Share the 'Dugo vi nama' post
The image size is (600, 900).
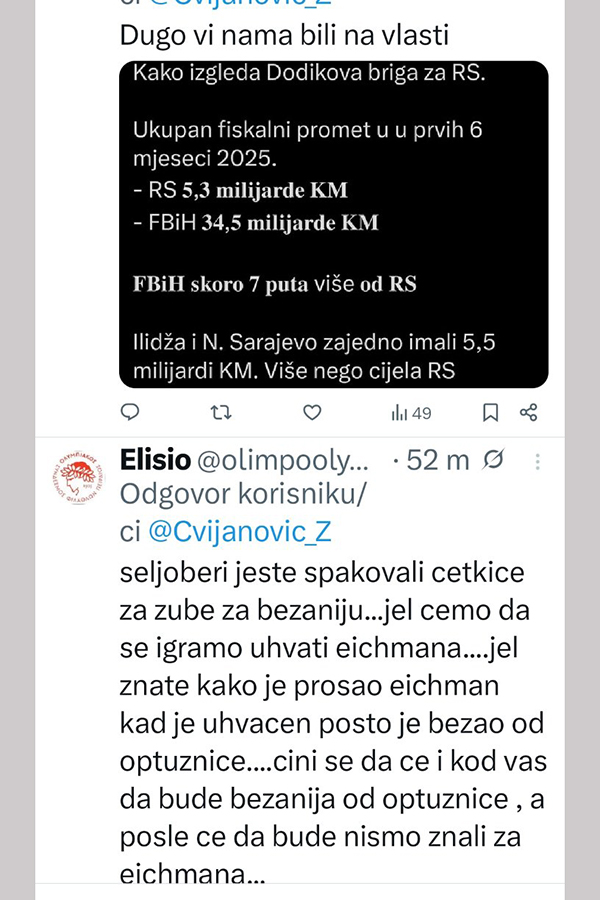point(529,412)
